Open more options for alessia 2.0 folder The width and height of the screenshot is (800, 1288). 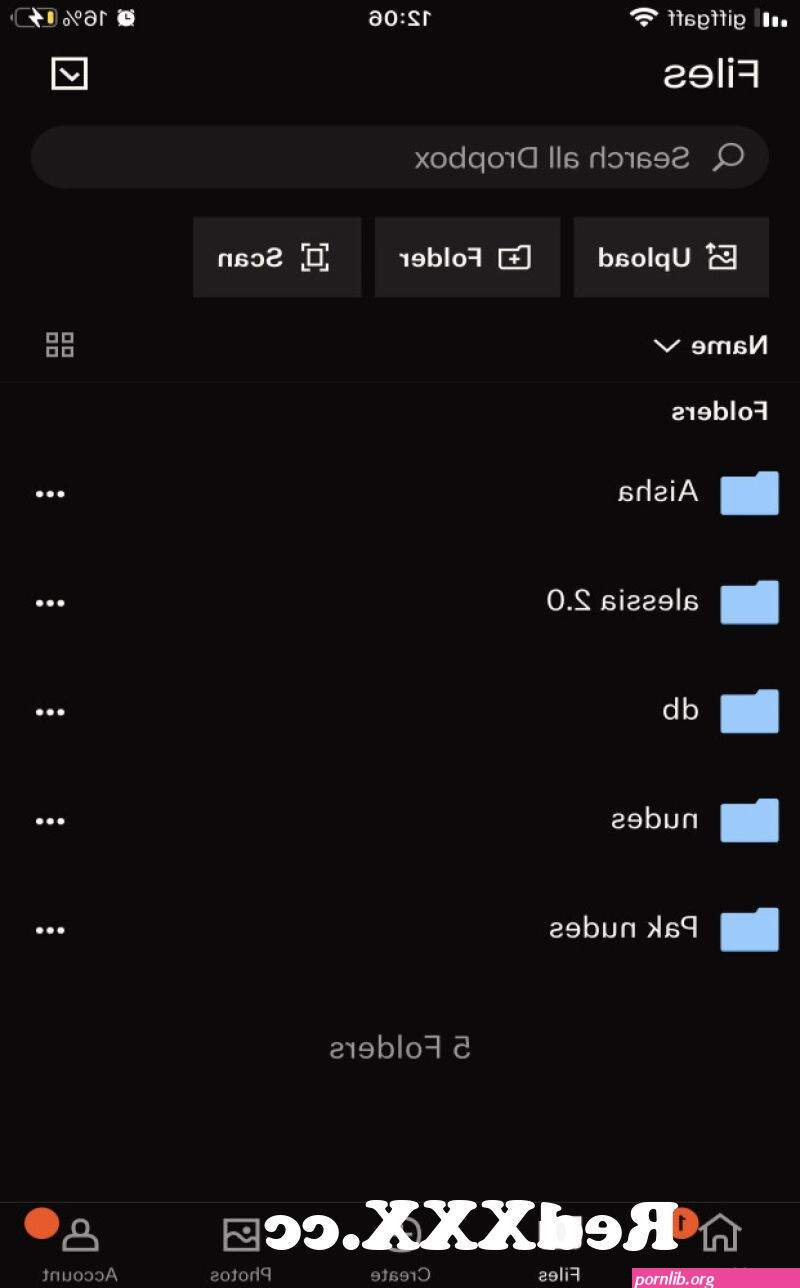click(50, 603)
